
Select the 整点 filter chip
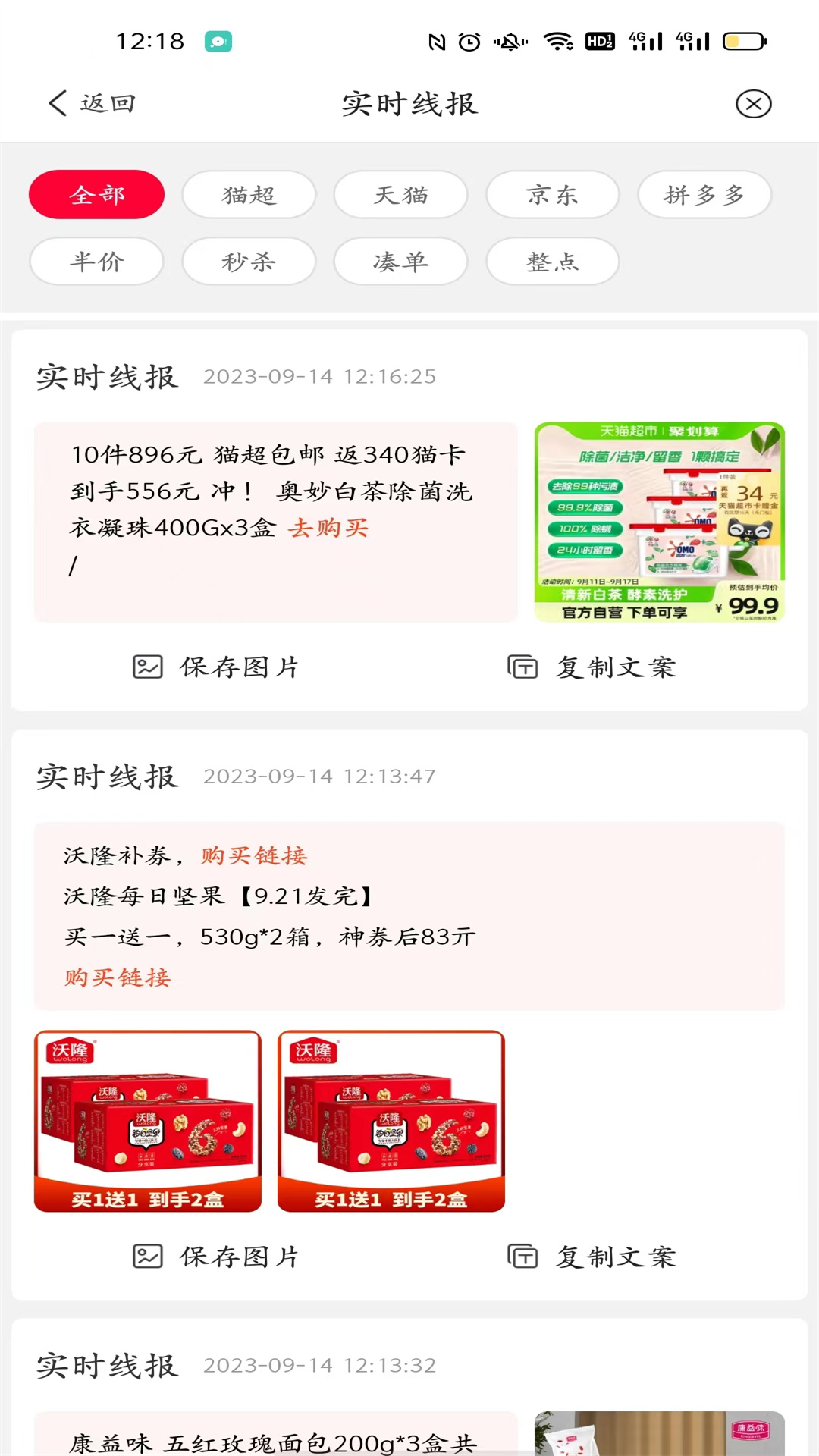552,262
